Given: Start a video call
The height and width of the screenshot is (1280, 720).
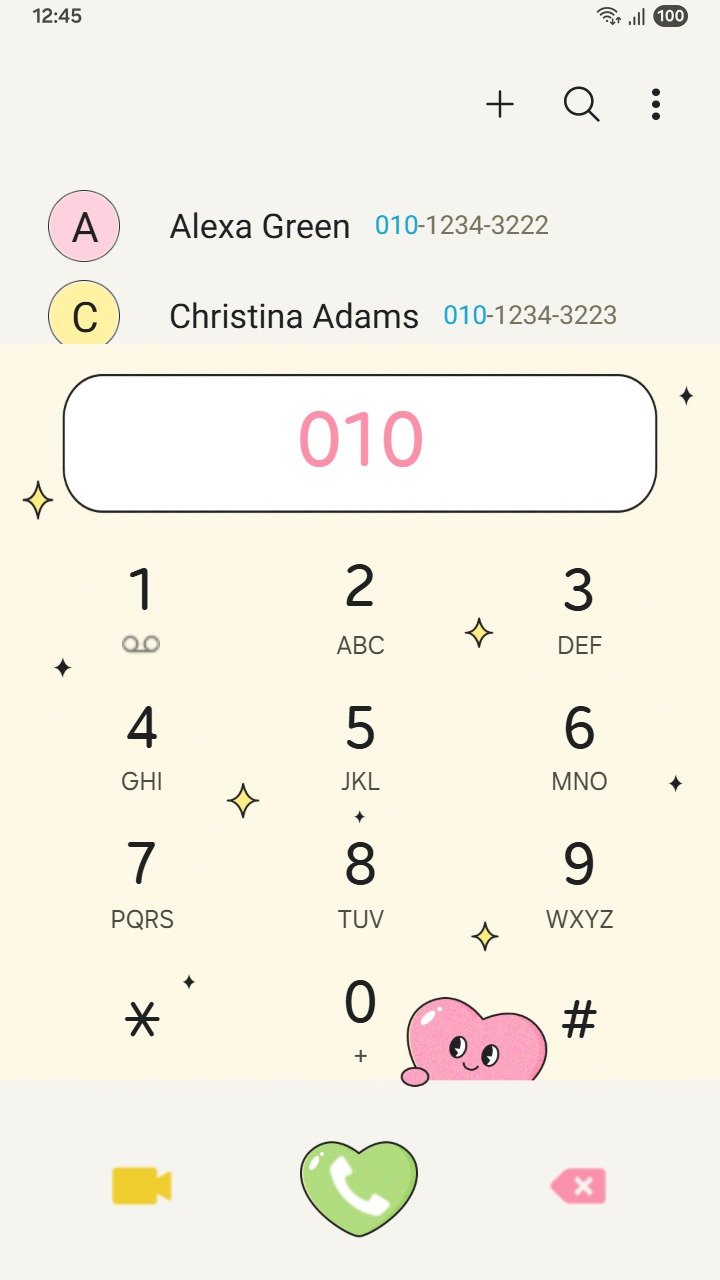Looking at the screenshot, I should [x=141, y=1186].
